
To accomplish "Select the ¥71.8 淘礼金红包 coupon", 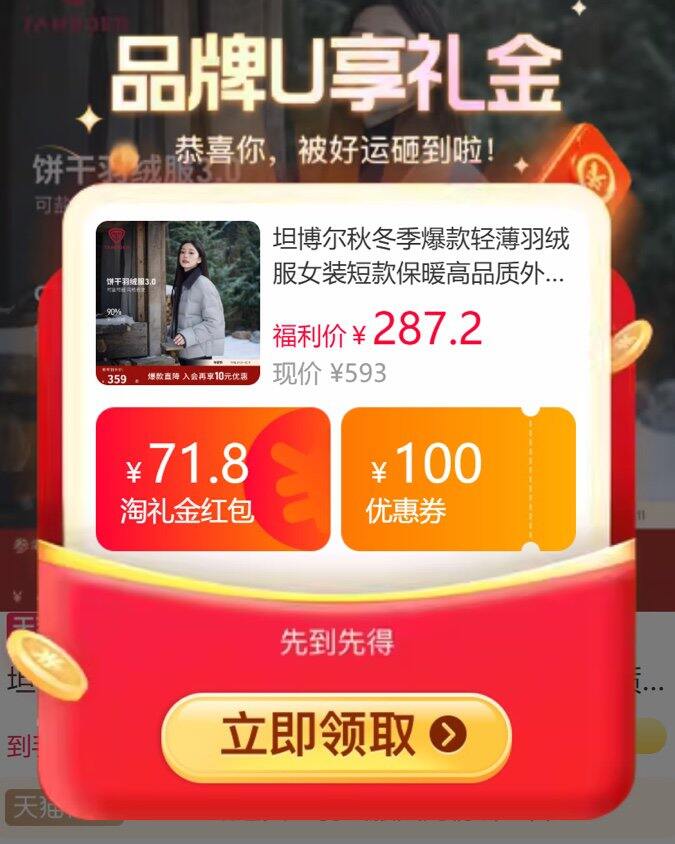I will point(213,479).
